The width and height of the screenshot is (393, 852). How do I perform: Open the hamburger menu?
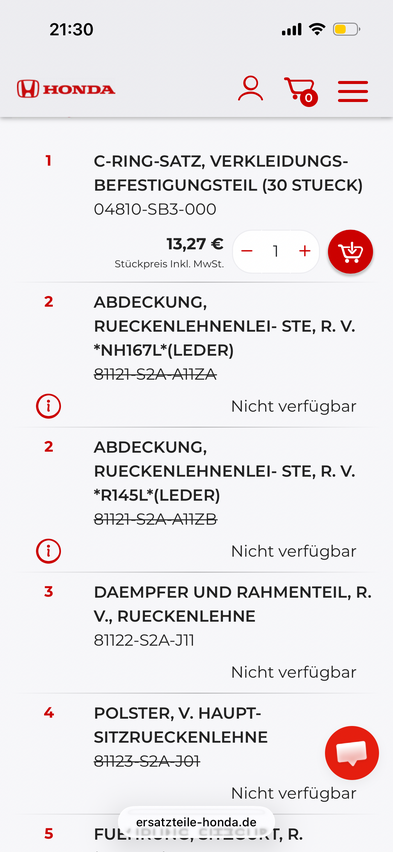click(353, 91)
